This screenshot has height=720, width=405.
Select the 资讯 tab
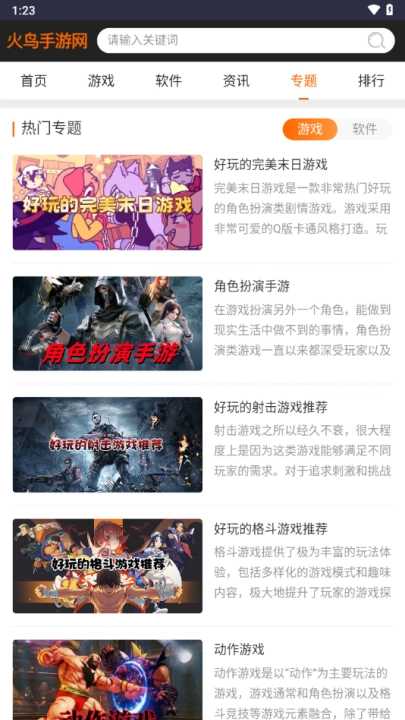(236, 81)
